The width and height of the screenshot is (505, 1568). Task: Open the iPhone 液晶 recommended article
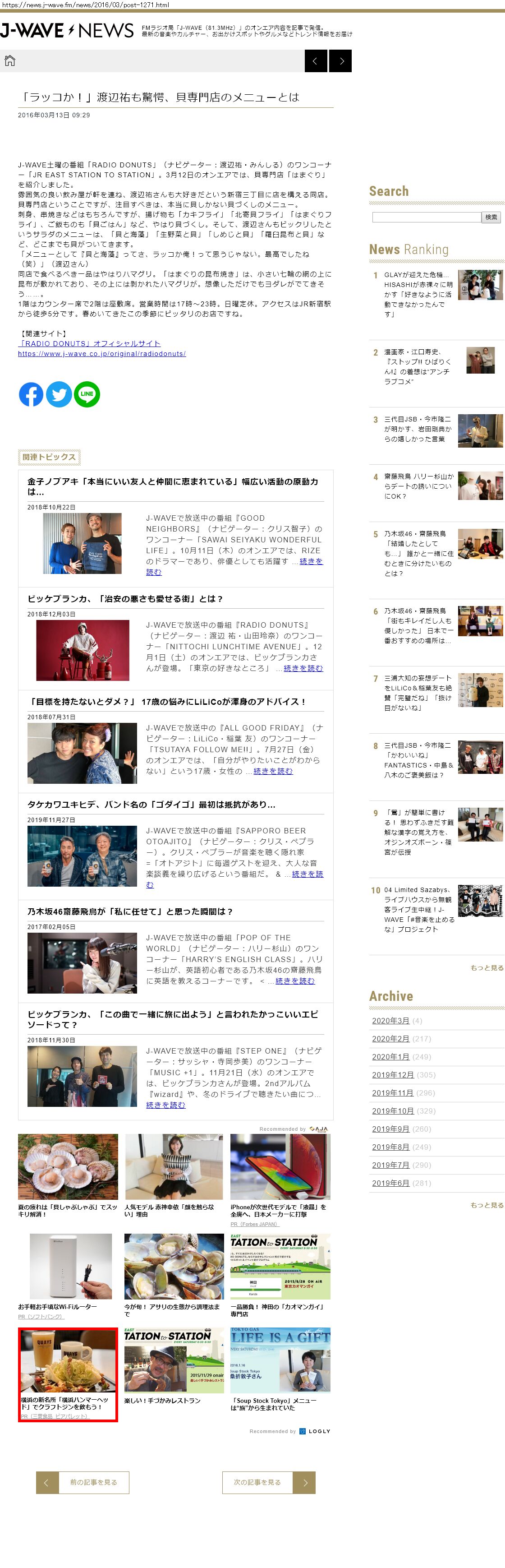(278, 1210)
